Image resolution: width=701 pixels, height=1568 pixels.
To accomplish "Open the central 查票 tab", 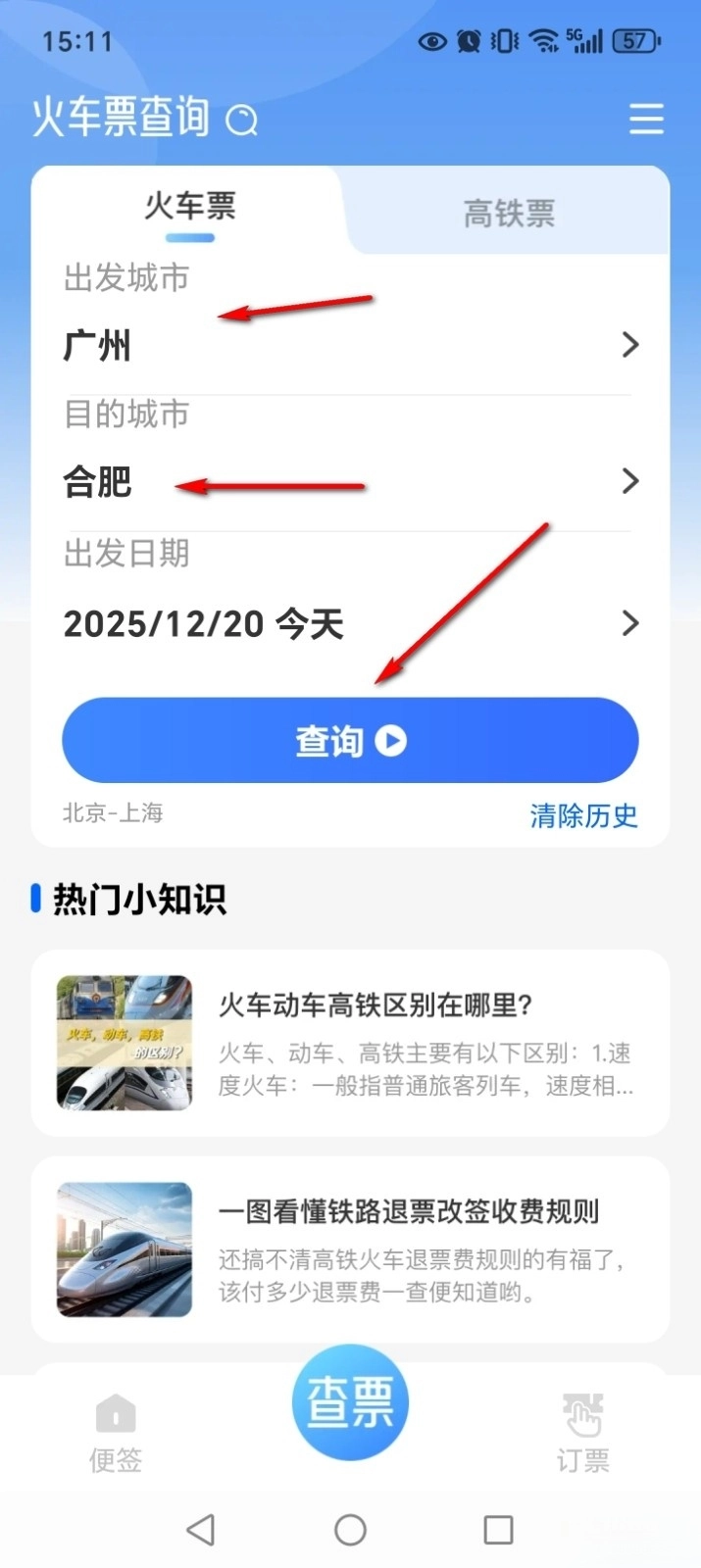I will point(350,1402).
